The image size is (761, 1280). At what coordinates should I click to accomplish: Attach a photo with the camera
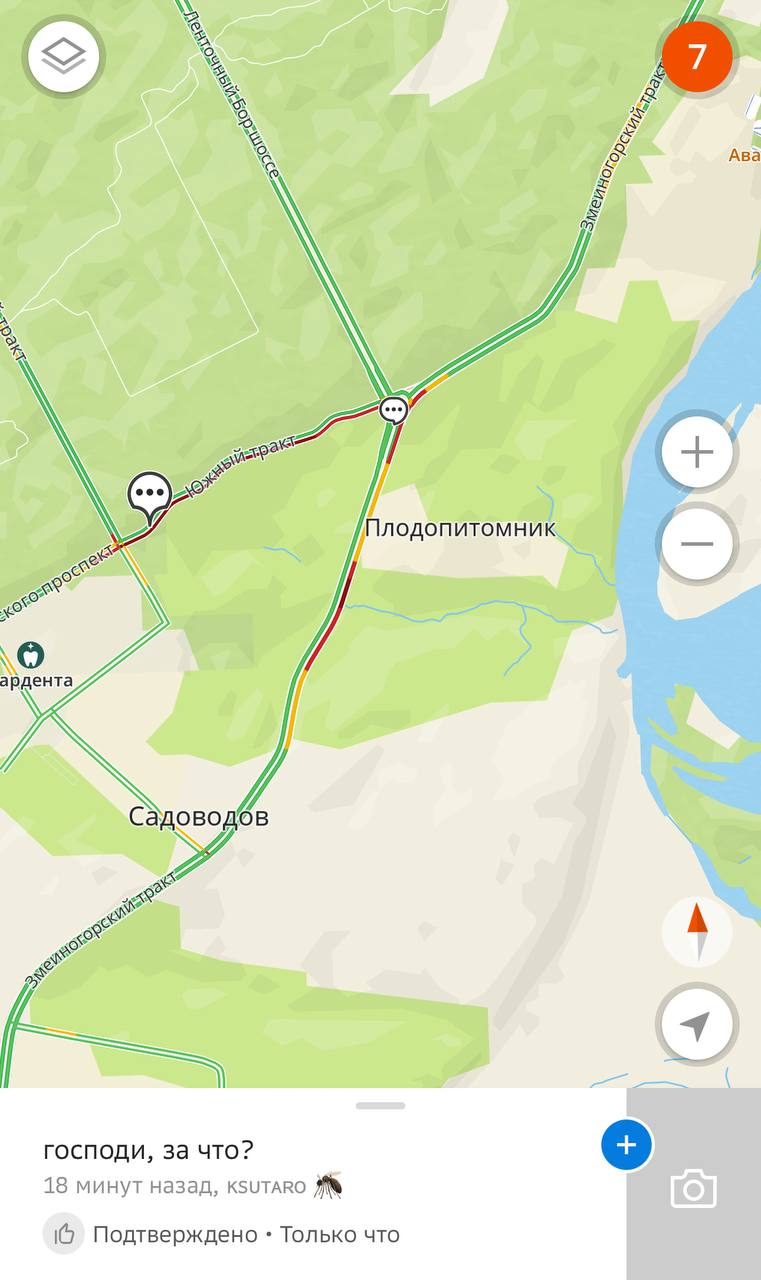pyautogui.click(x=693, y=1188)
